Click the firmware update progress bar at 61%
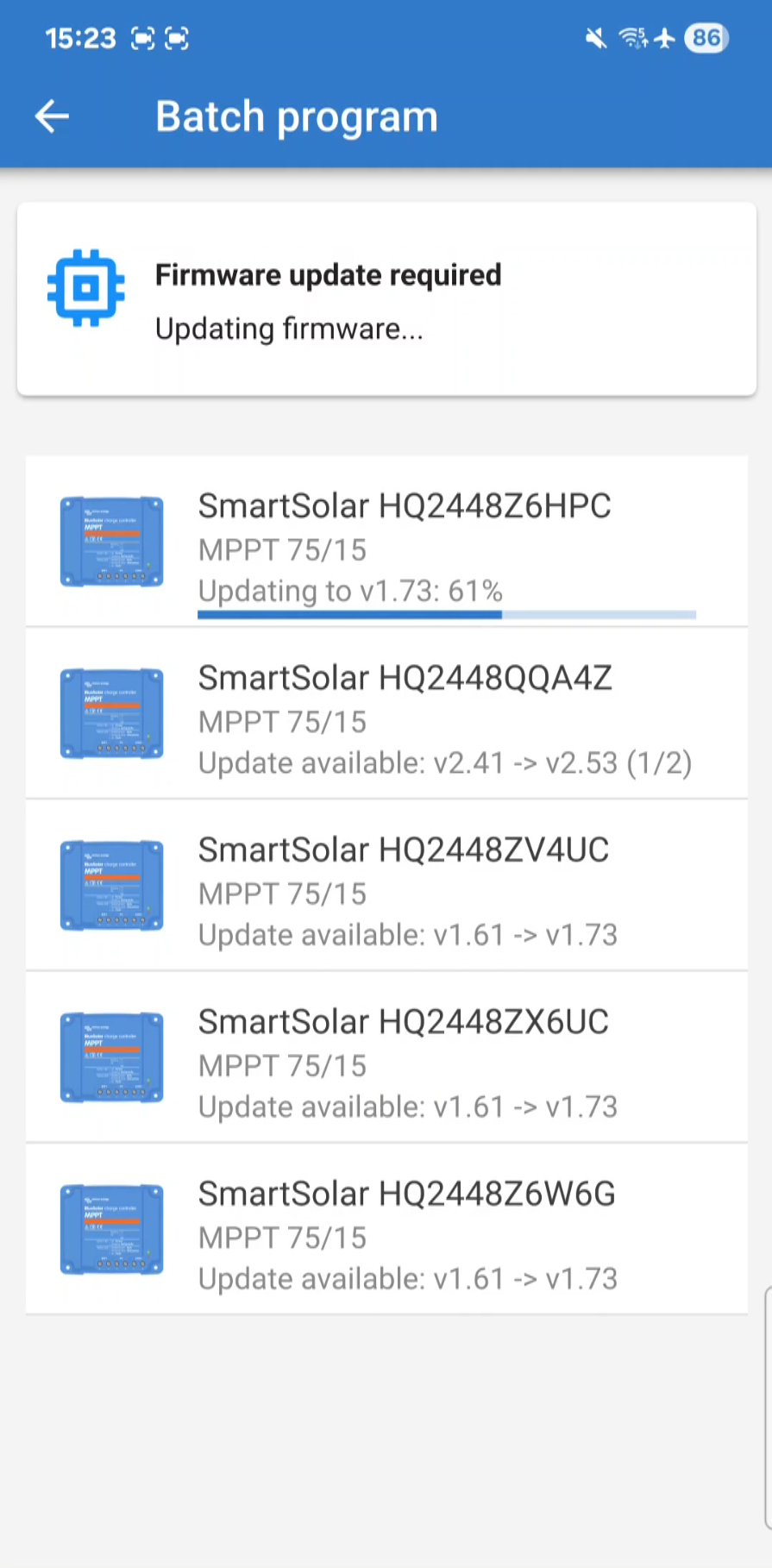The height and width of the screenshot is (1568, 772). (446, 614)
